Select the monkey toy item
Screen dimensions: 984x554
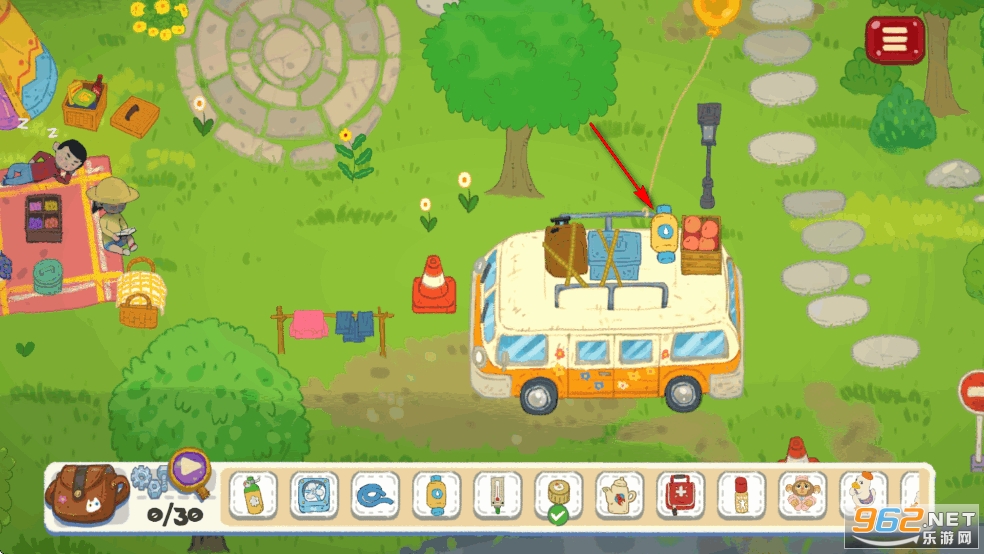802,494
